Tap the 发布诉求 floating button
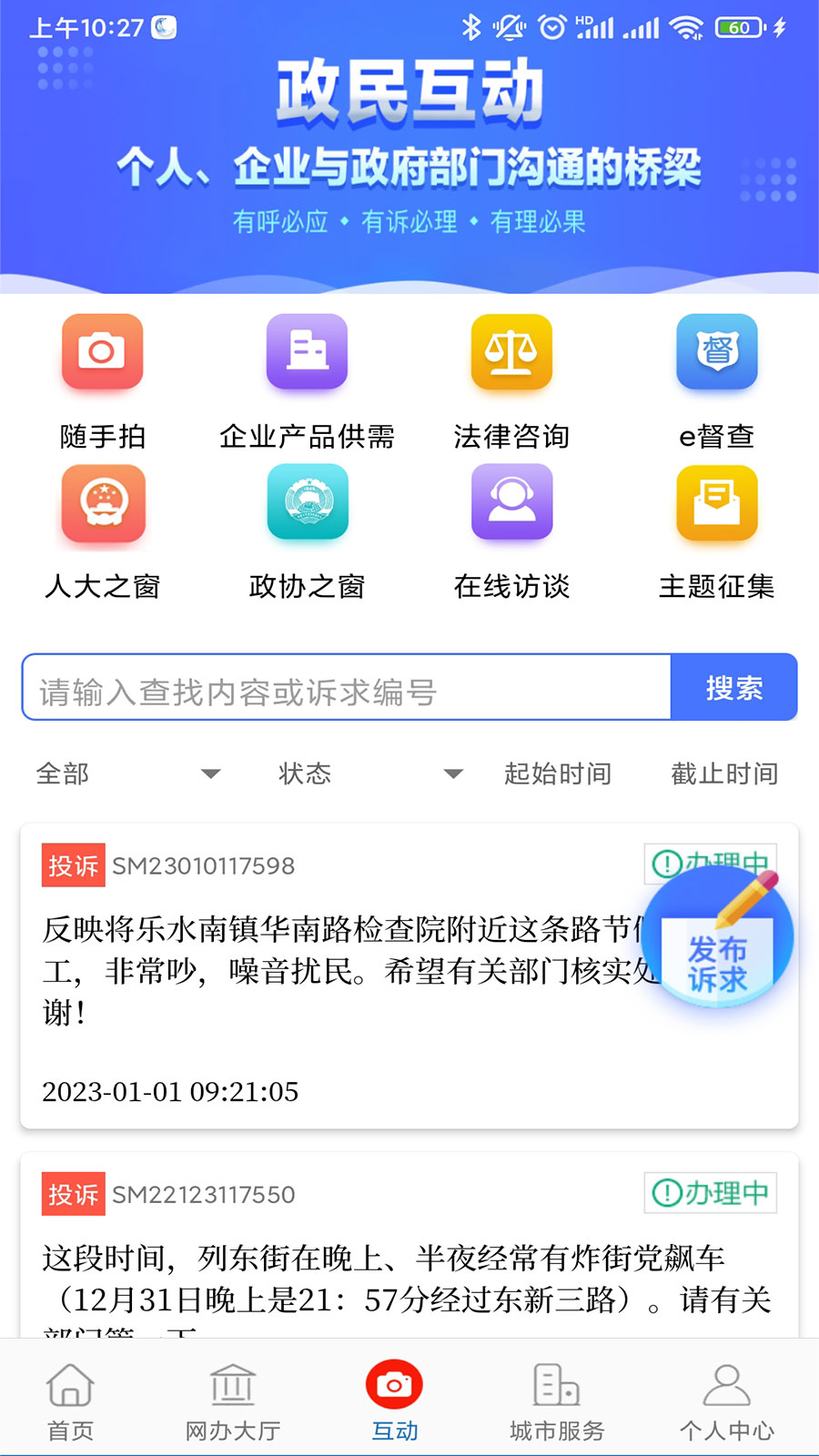819x1456 pixels. [x=717, y=939]
